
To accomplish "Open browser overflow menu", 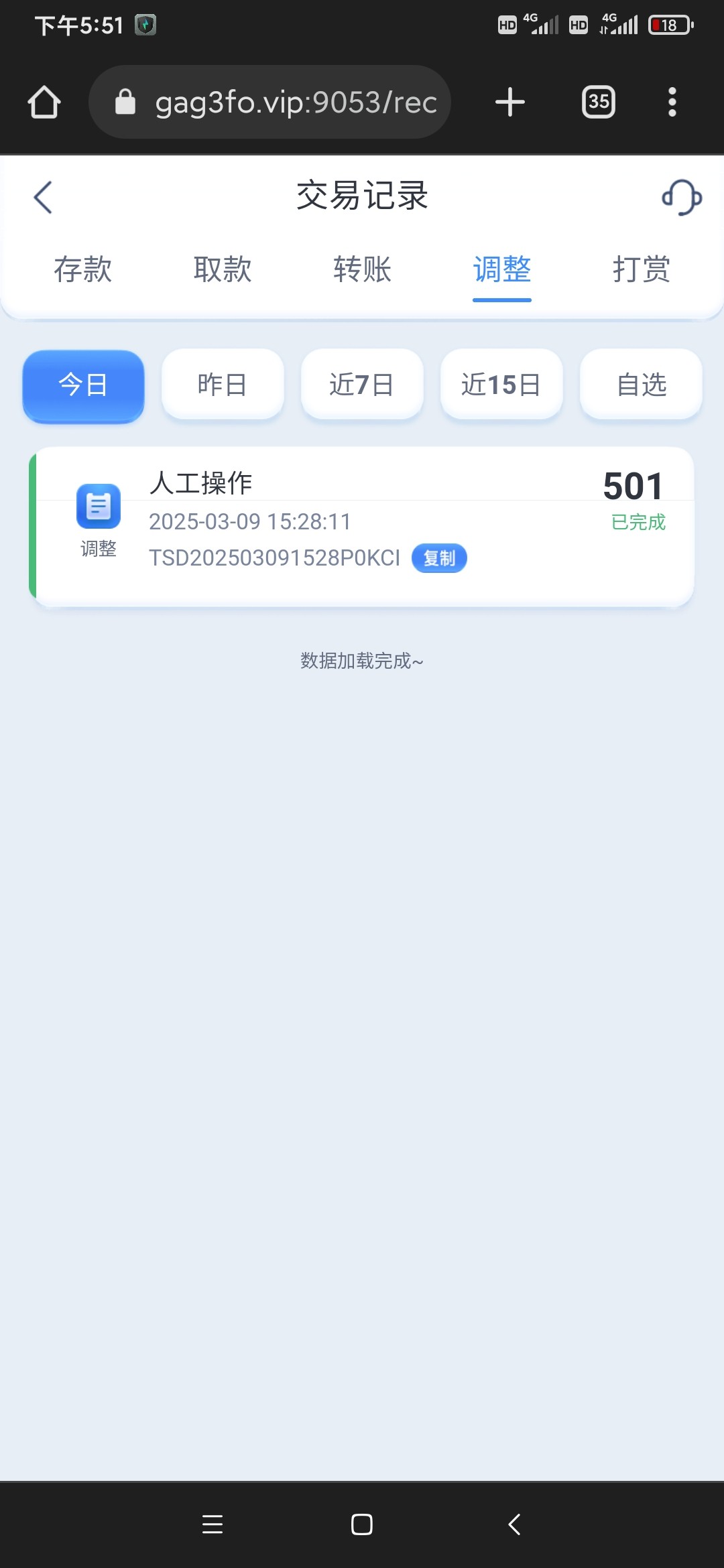I will coord(672,103).
